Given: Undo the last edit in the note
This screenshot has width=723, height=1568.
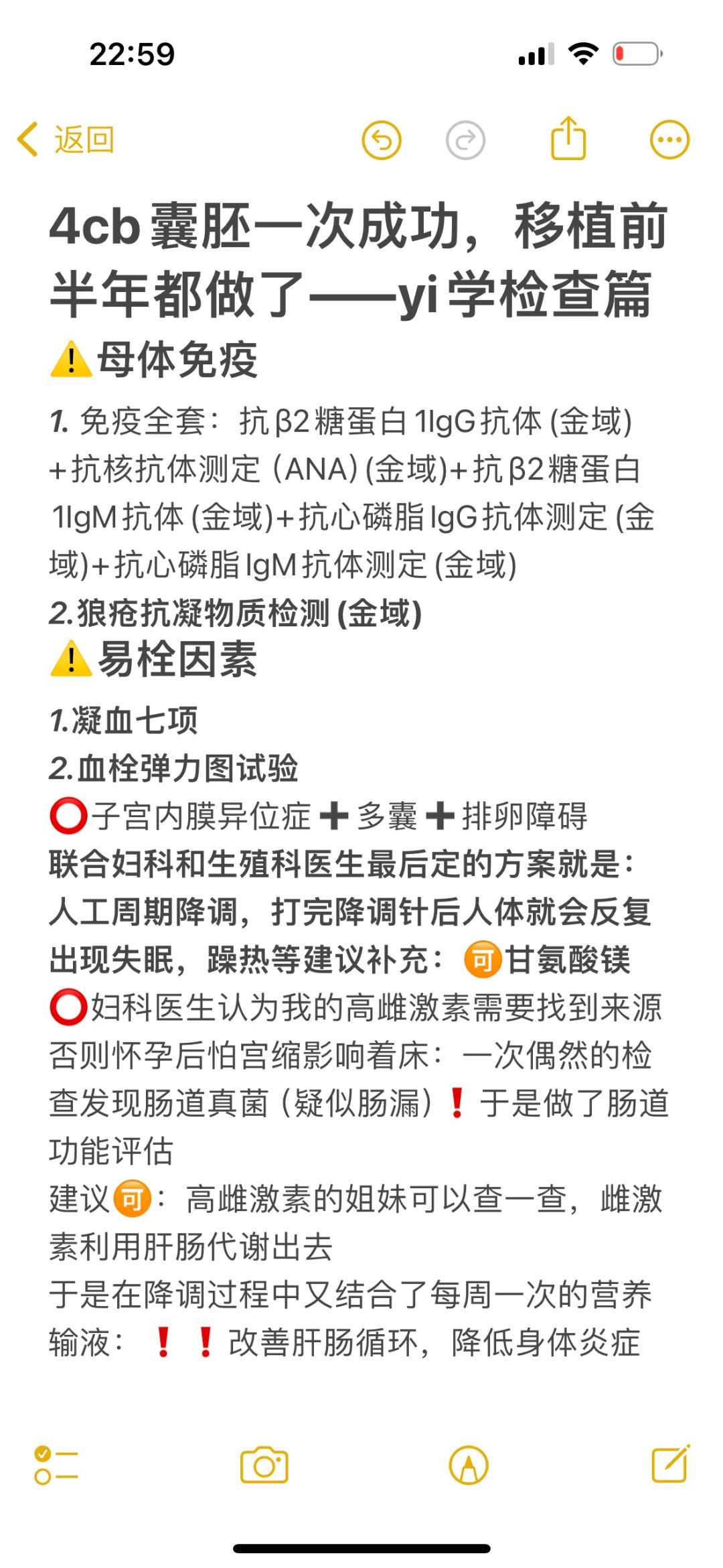Looking at the screenshot, I should (x=382, y=140).
